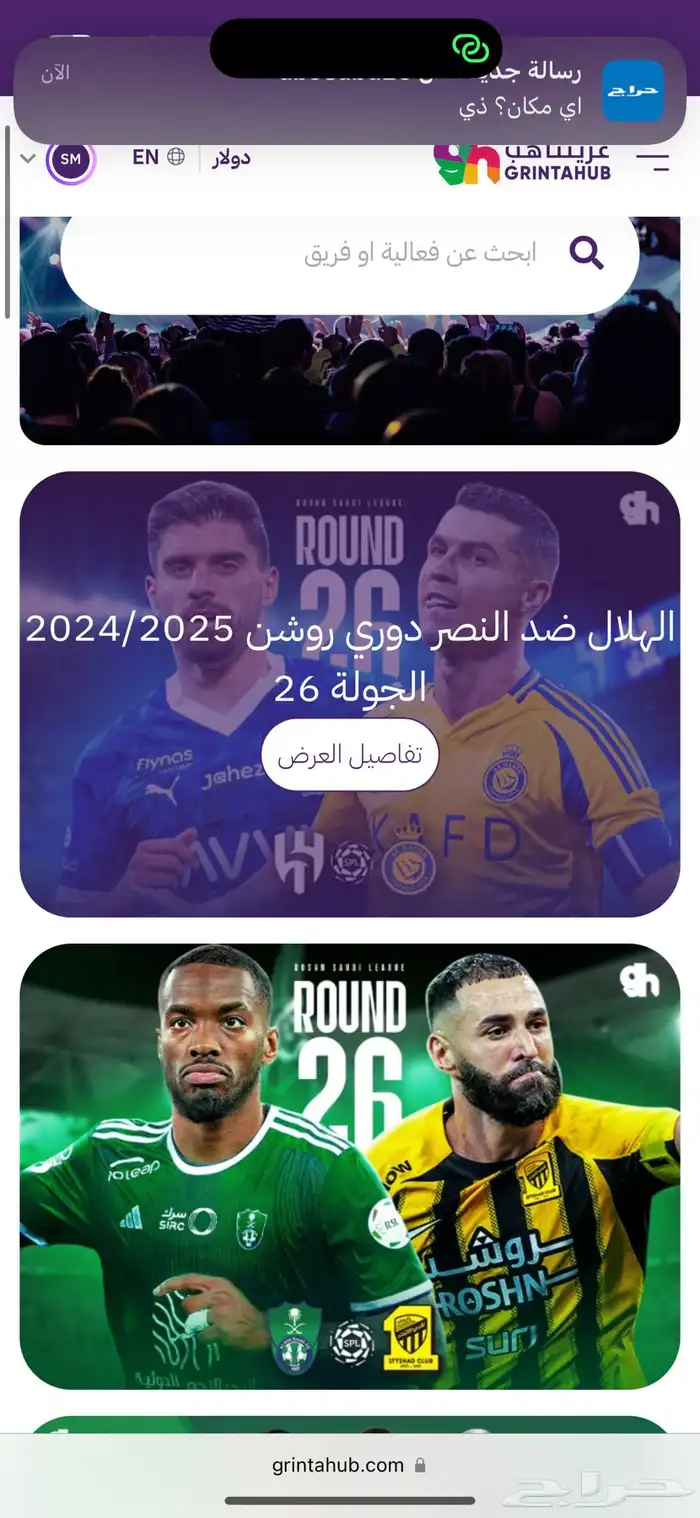Open the Al-Ahli vs Ittihad Round 26 card
Screen dimensions: 700x1518
coord(349,1165)
